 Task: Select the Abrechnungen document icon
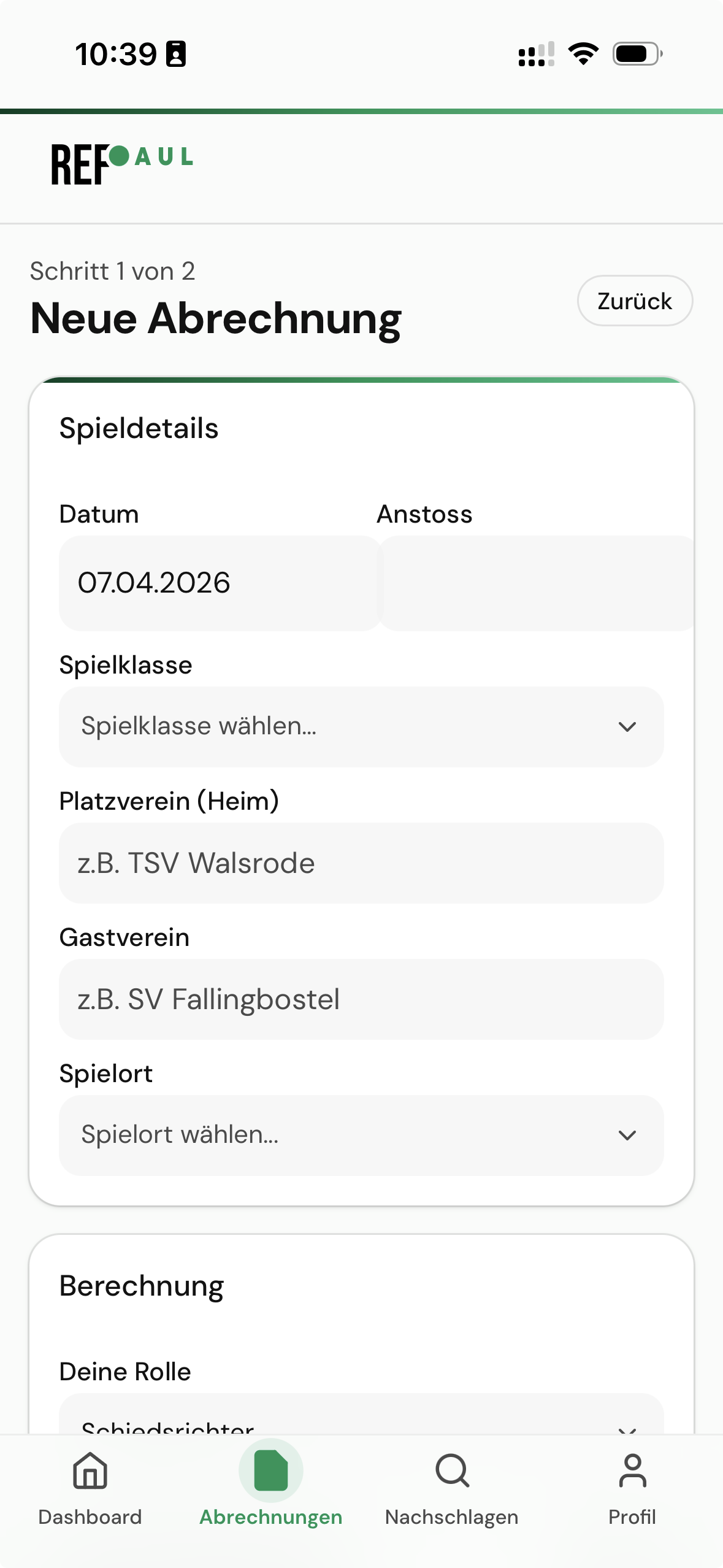[270, 1469]
